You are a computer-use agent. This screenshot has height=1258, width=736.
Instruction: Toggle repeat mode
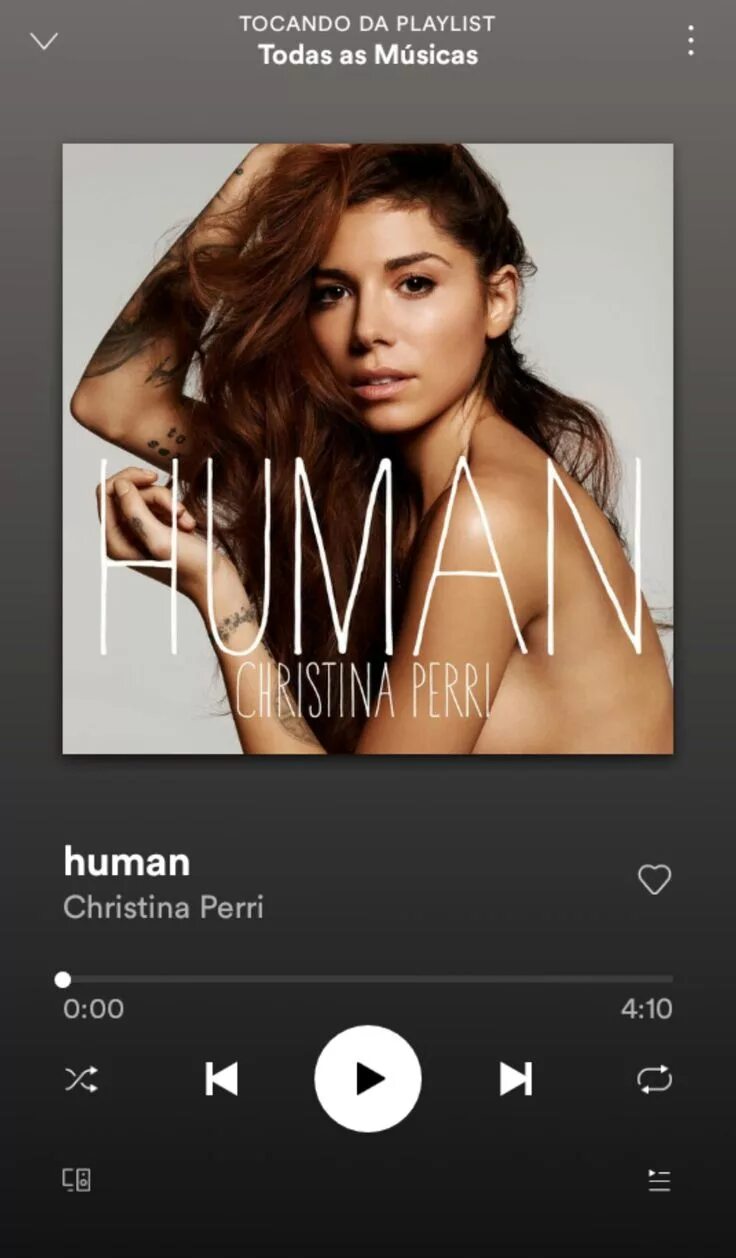(x=654, y=1079)
